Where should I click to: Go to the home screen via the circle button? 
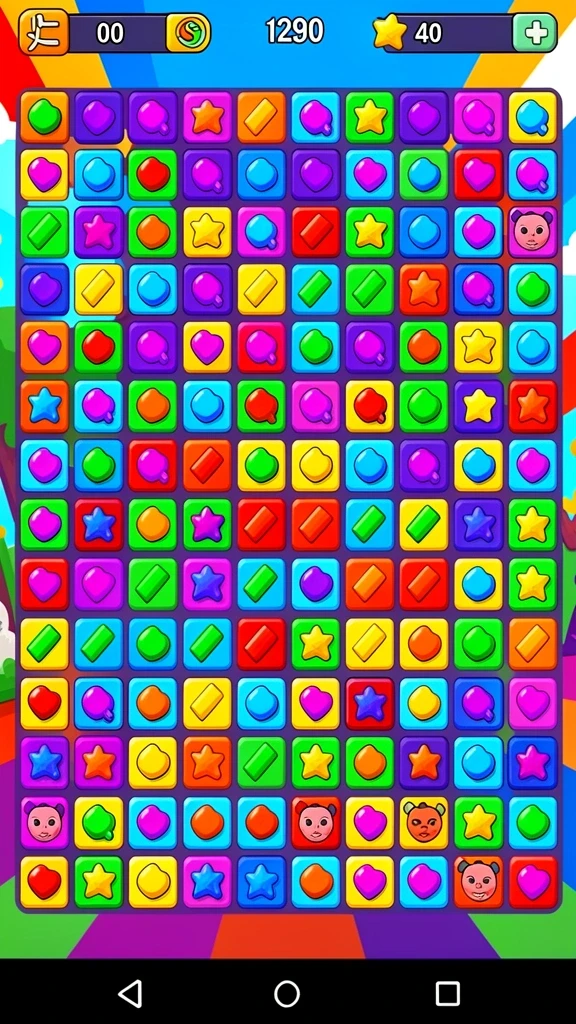point(287,993)
